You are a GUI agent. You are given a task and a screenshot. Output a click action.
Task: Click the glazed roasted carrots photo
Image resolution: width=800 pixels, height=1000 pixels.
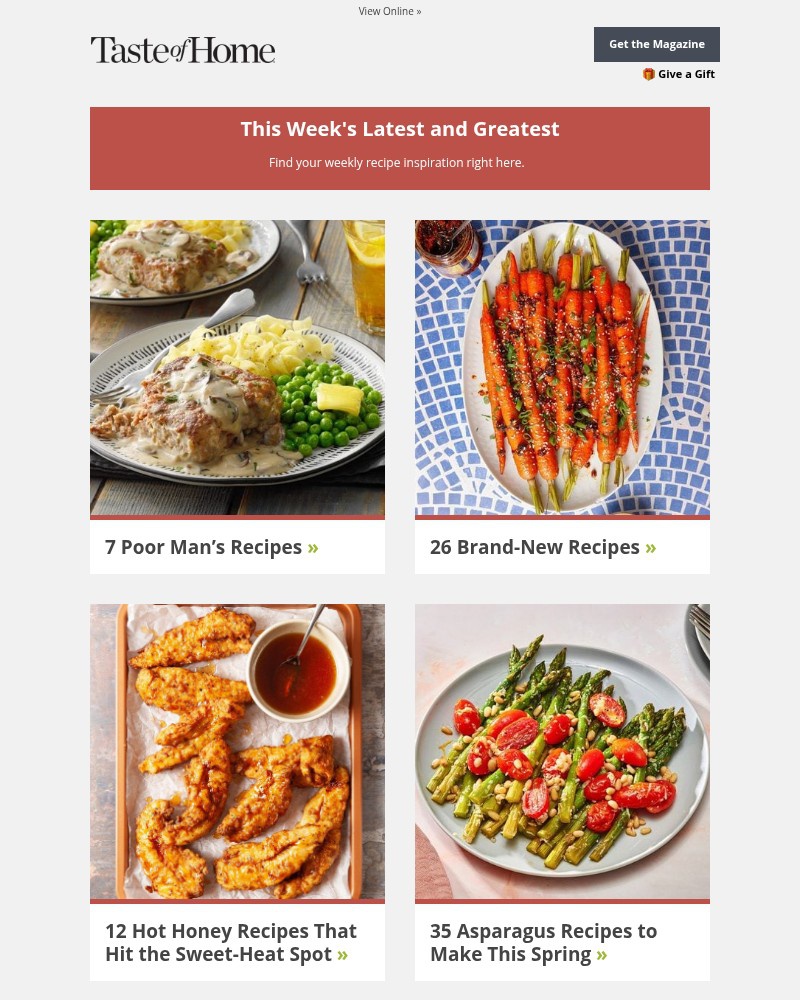(x=562, y=368)
